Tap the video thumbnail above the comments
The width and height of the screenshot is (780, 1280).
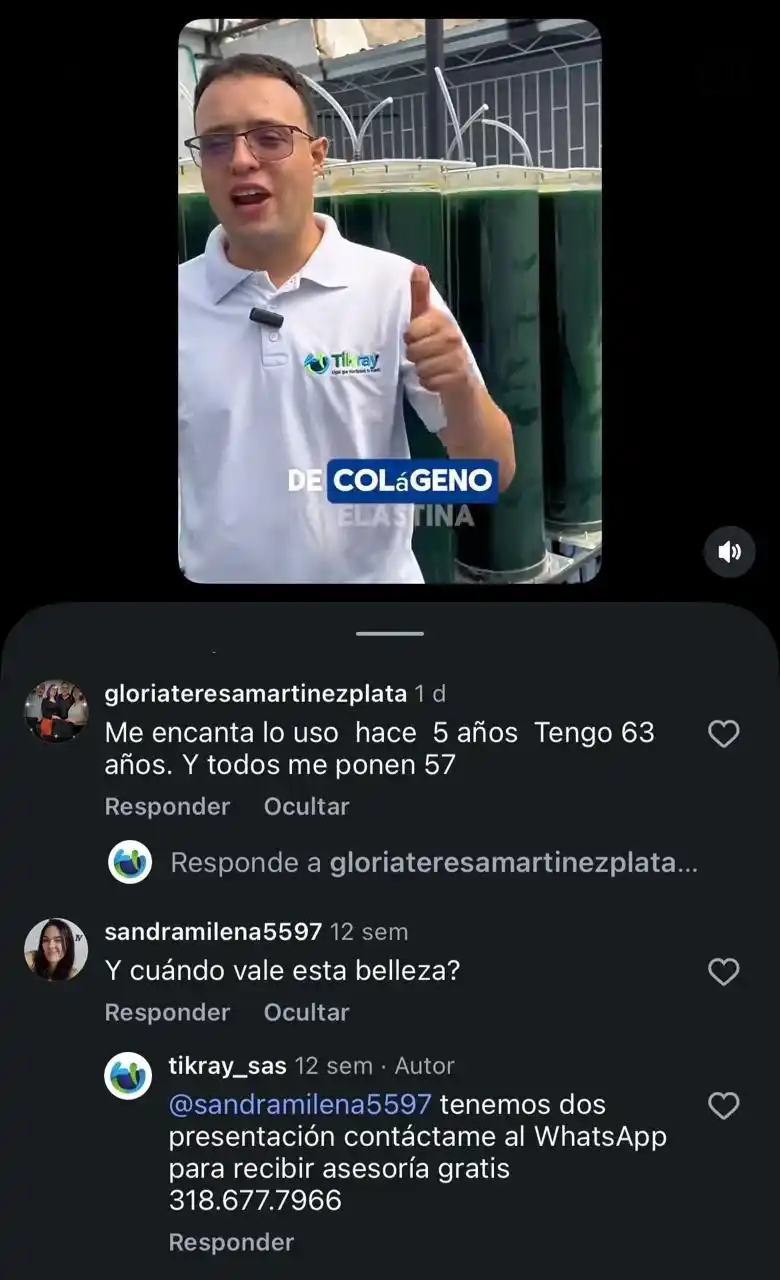[x=390, y=300]
